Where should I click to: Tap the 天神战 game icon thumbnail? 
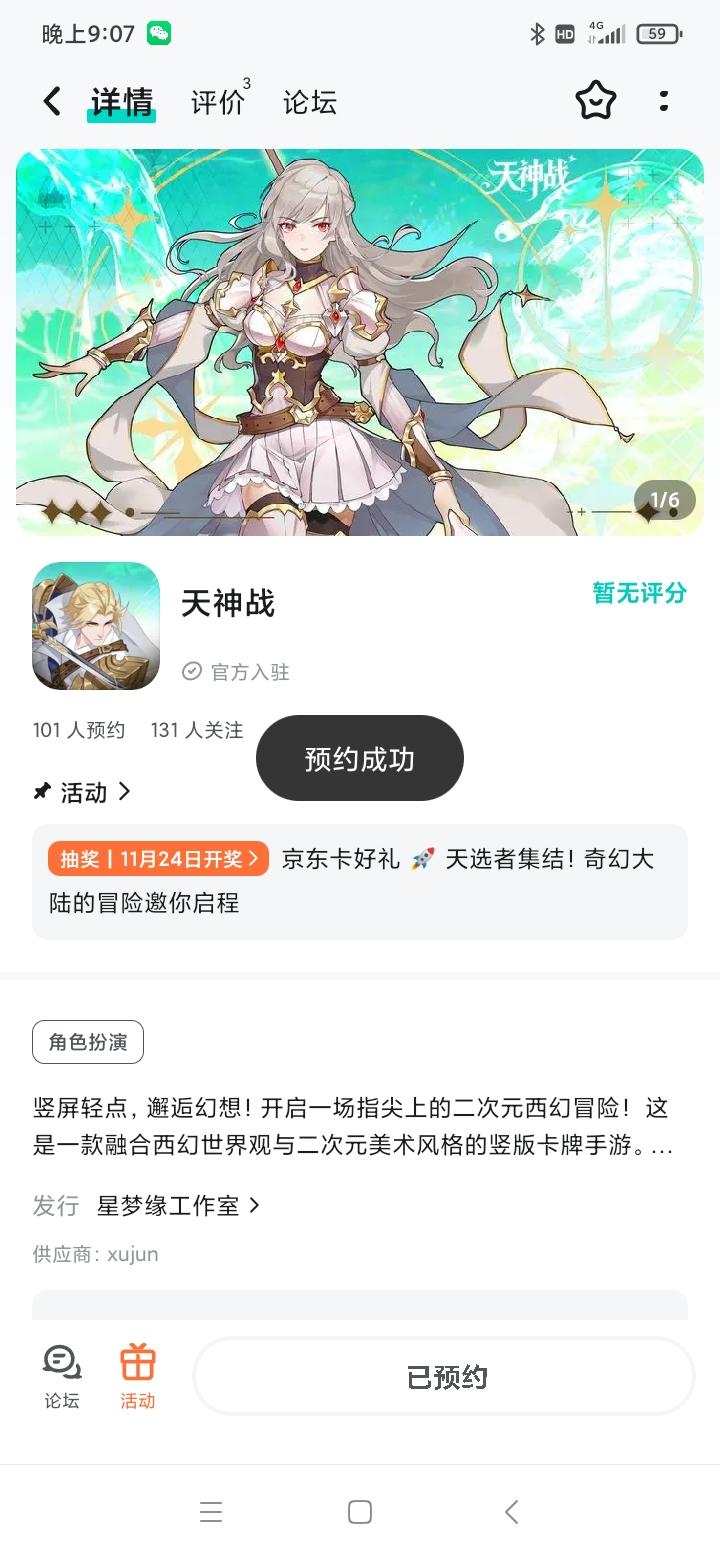coord(95,626)
